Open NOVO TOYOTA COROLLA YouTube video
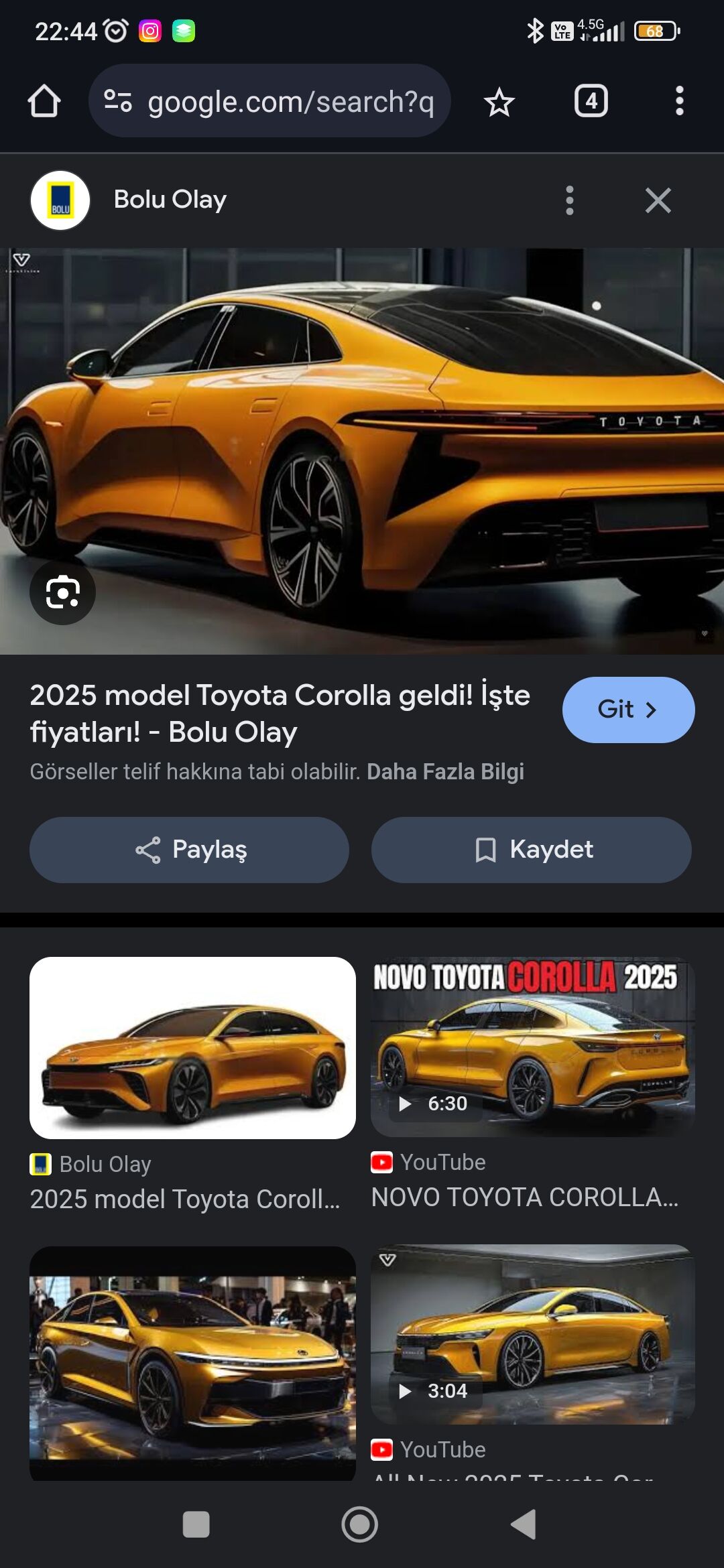The height and width of the screenshot is (1568, 724). [x=532, y=1047]
